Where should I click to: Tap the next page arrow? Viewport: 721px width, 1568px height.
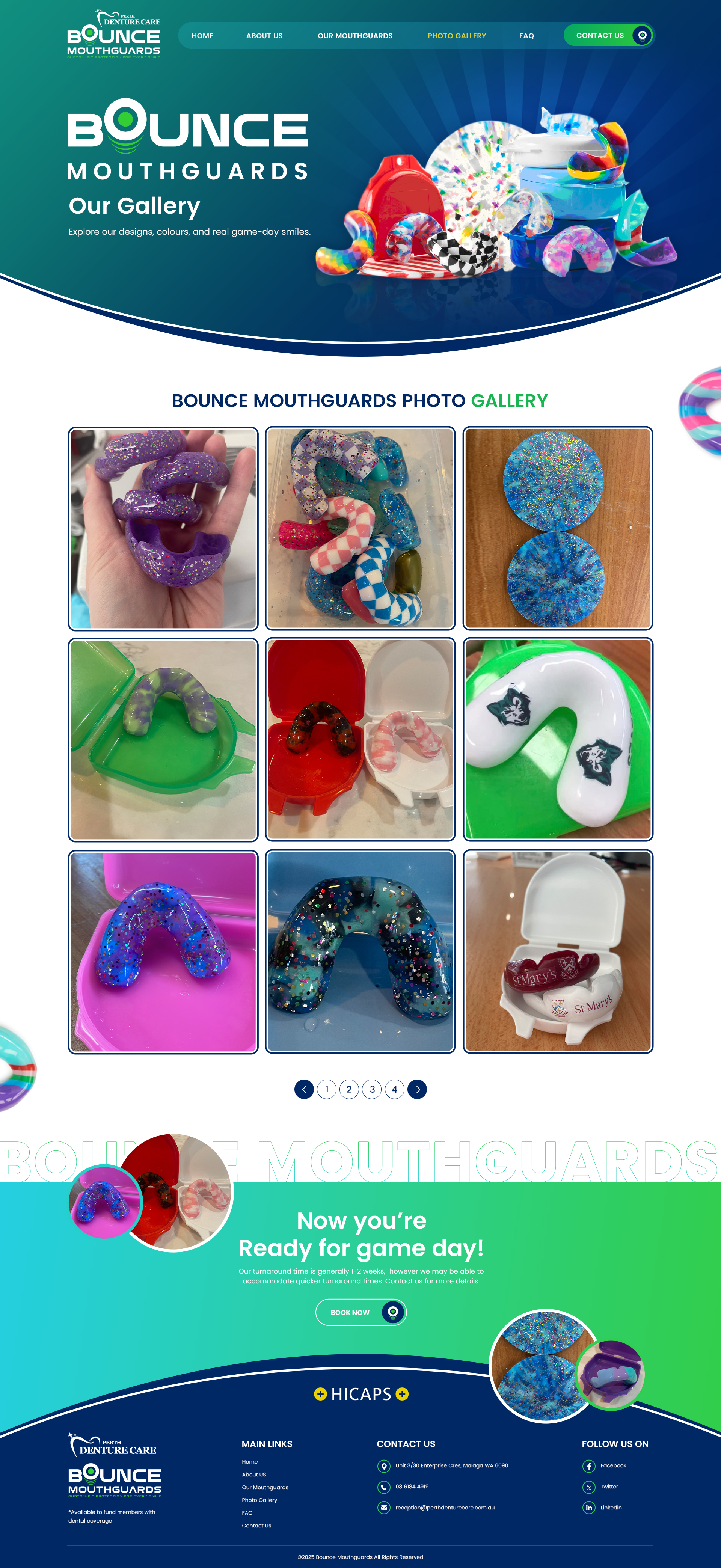tap(417, 1089)
